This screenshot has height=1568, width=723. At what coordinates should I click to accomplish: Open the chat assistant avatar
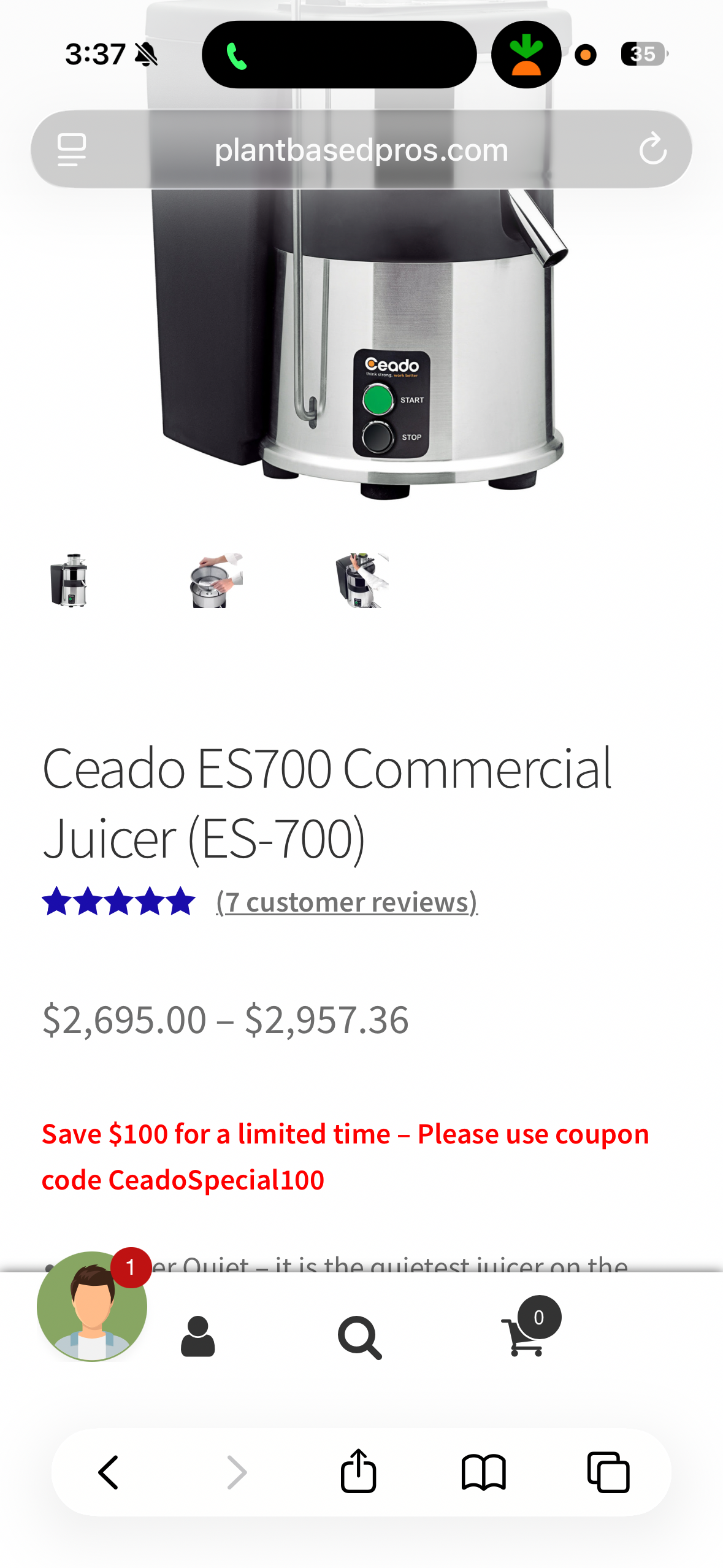point(92,1306)
